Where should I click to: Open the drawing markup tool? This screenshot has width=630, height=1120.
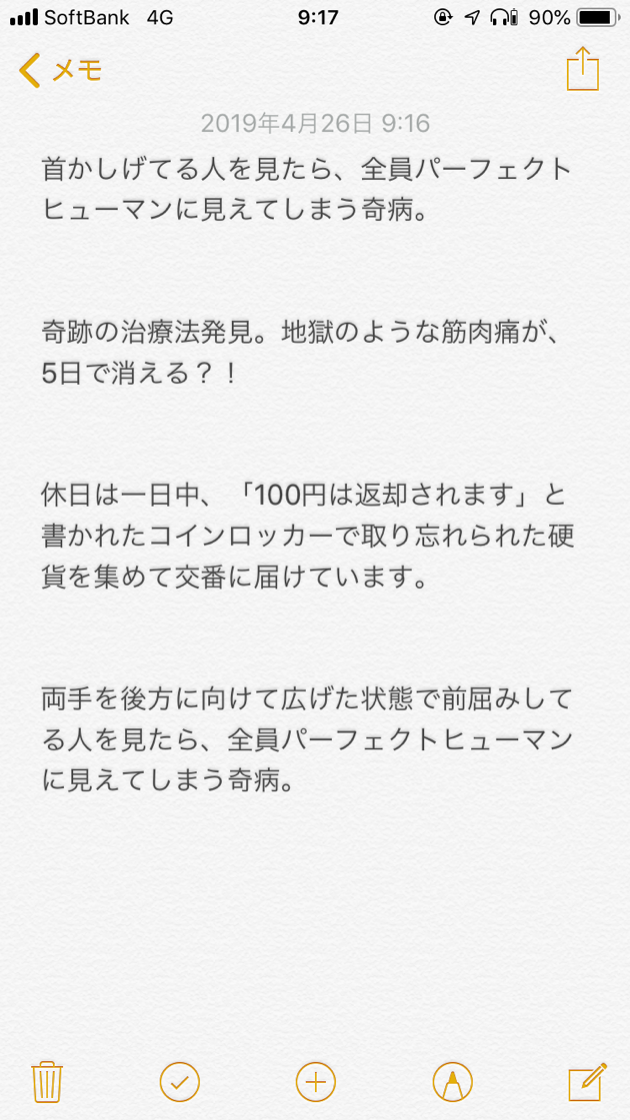click(452, 1081)
